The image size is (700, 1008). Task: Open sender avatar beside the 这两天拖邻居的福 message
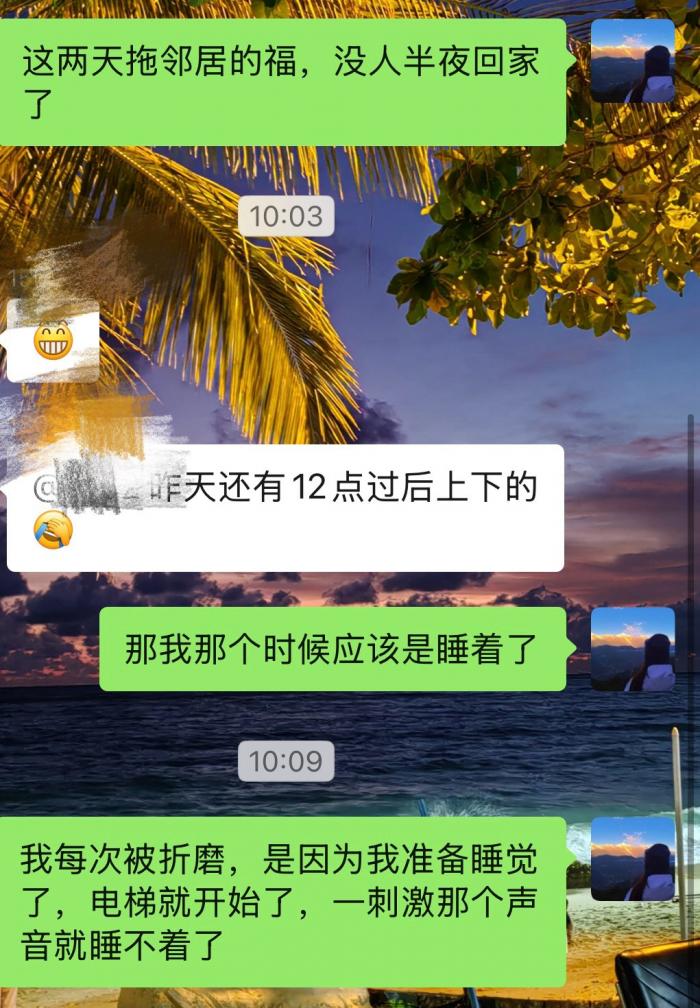coord(633,60)
